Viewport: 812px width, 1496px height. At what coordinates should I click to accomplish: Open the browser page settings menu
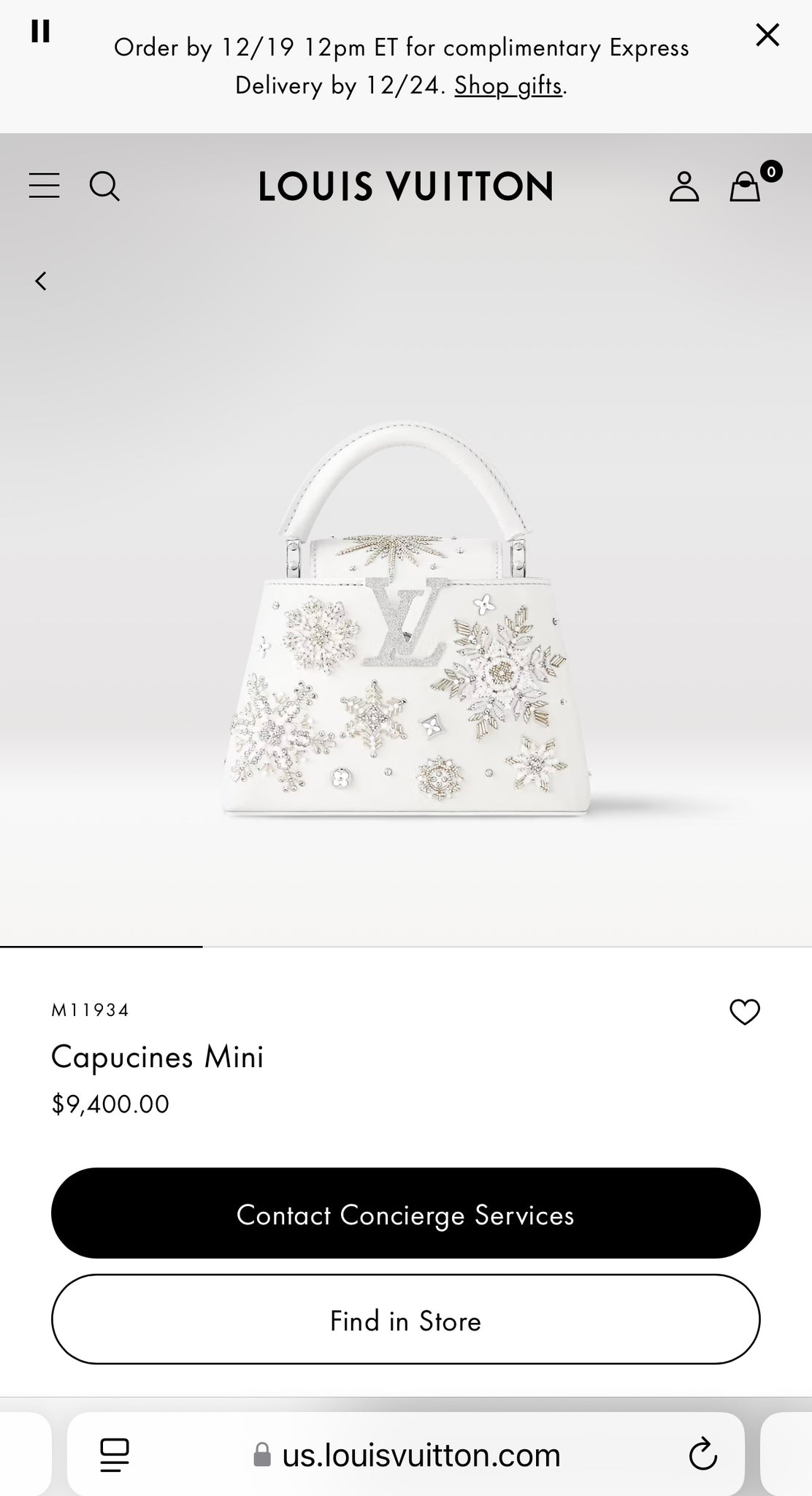coord(114,1455)
